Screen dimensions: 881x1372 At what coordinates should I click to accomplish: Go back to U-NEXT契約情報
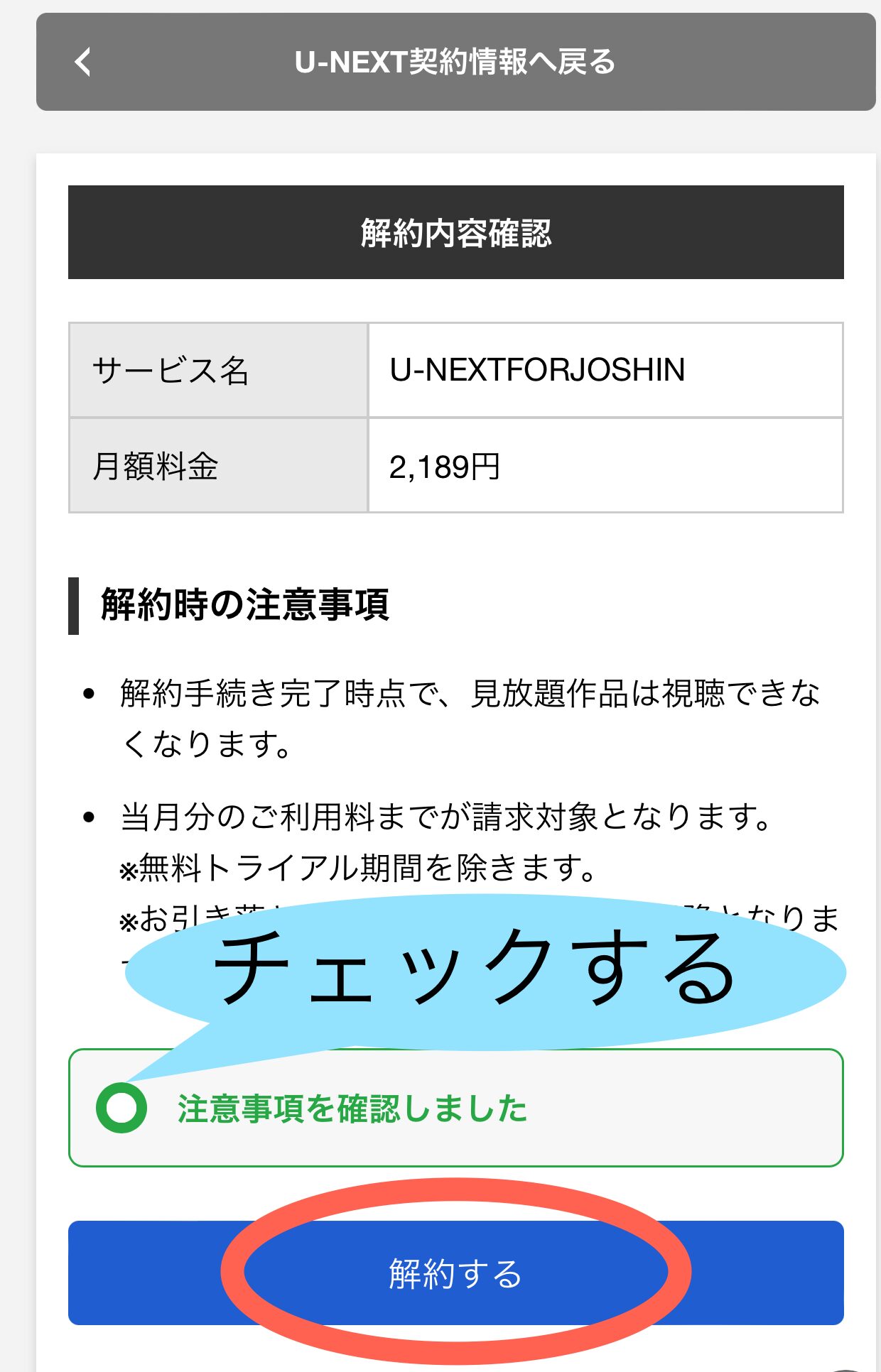click(455, 62)
